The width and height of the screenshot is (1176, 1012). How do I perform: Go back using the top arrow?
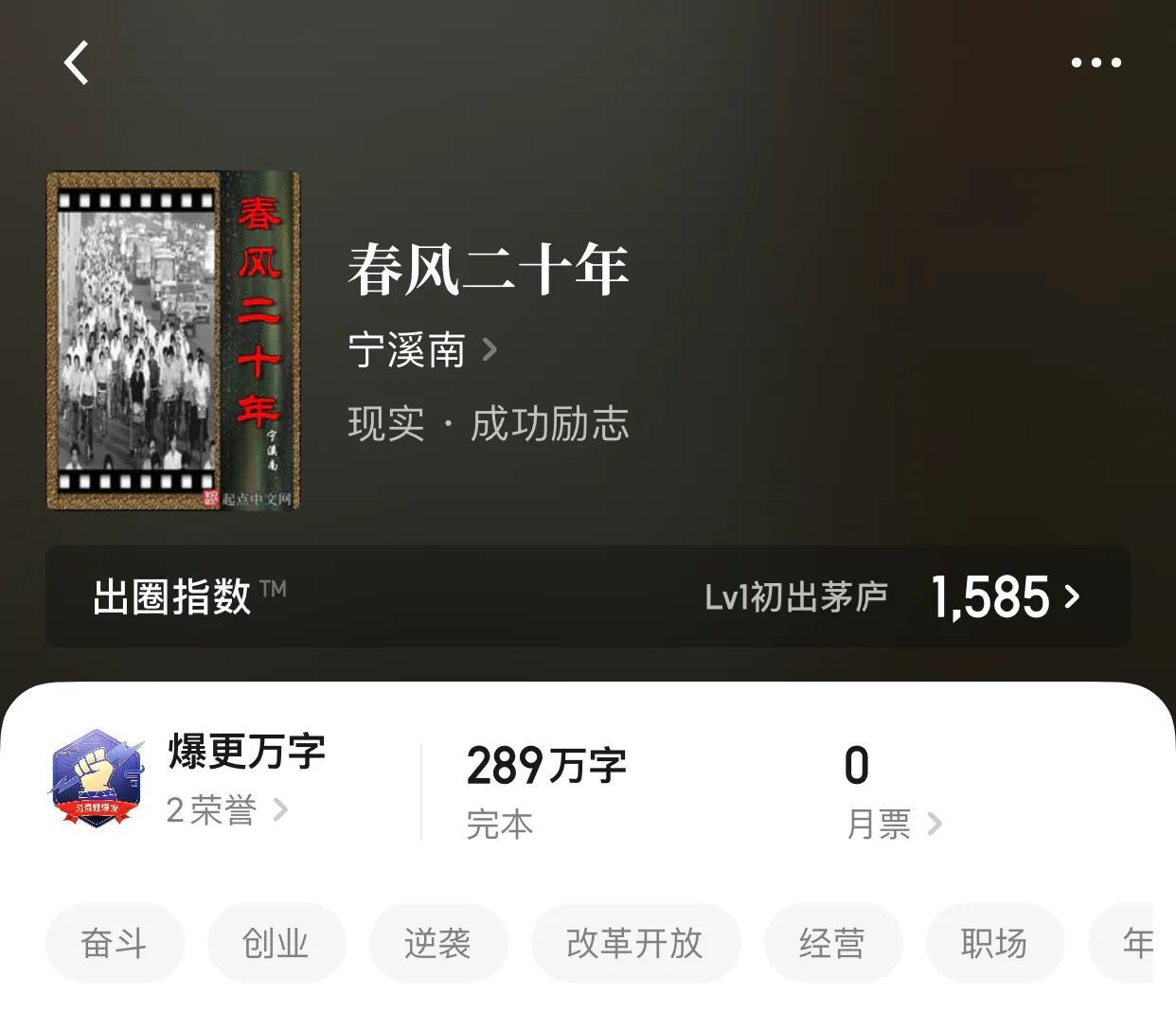[77, 62]
